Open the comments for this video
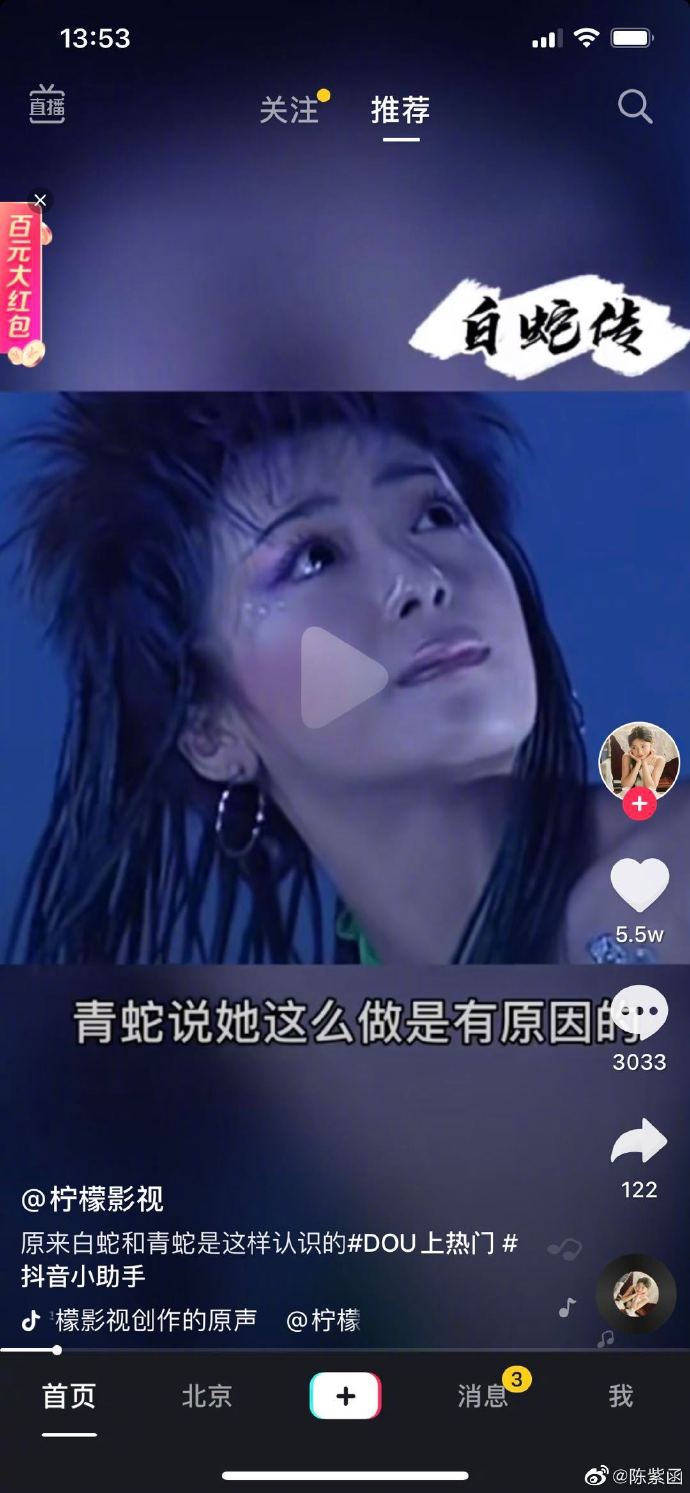The image size is (690, 1493). (639, 1014)
